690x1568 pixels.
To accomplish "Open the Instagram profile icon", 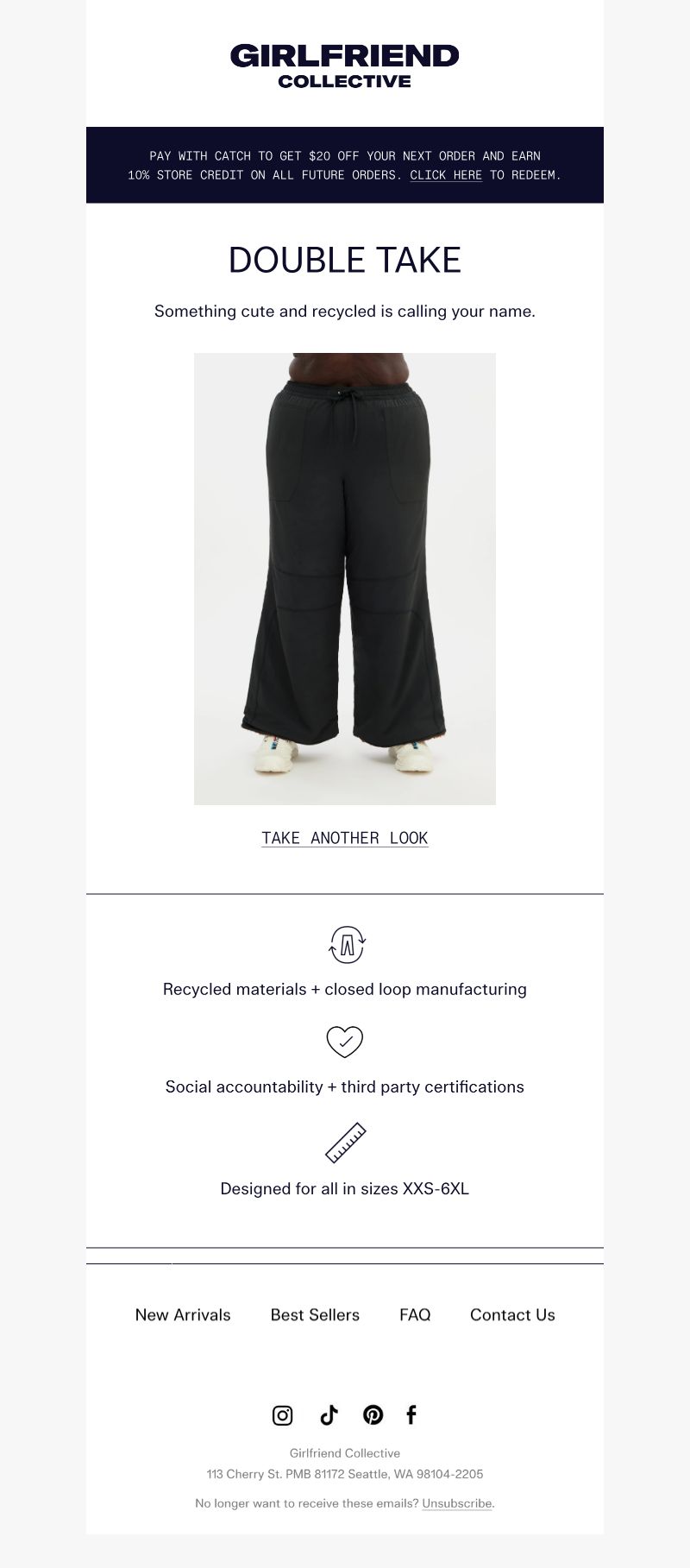I will [x=283, y=1415].
